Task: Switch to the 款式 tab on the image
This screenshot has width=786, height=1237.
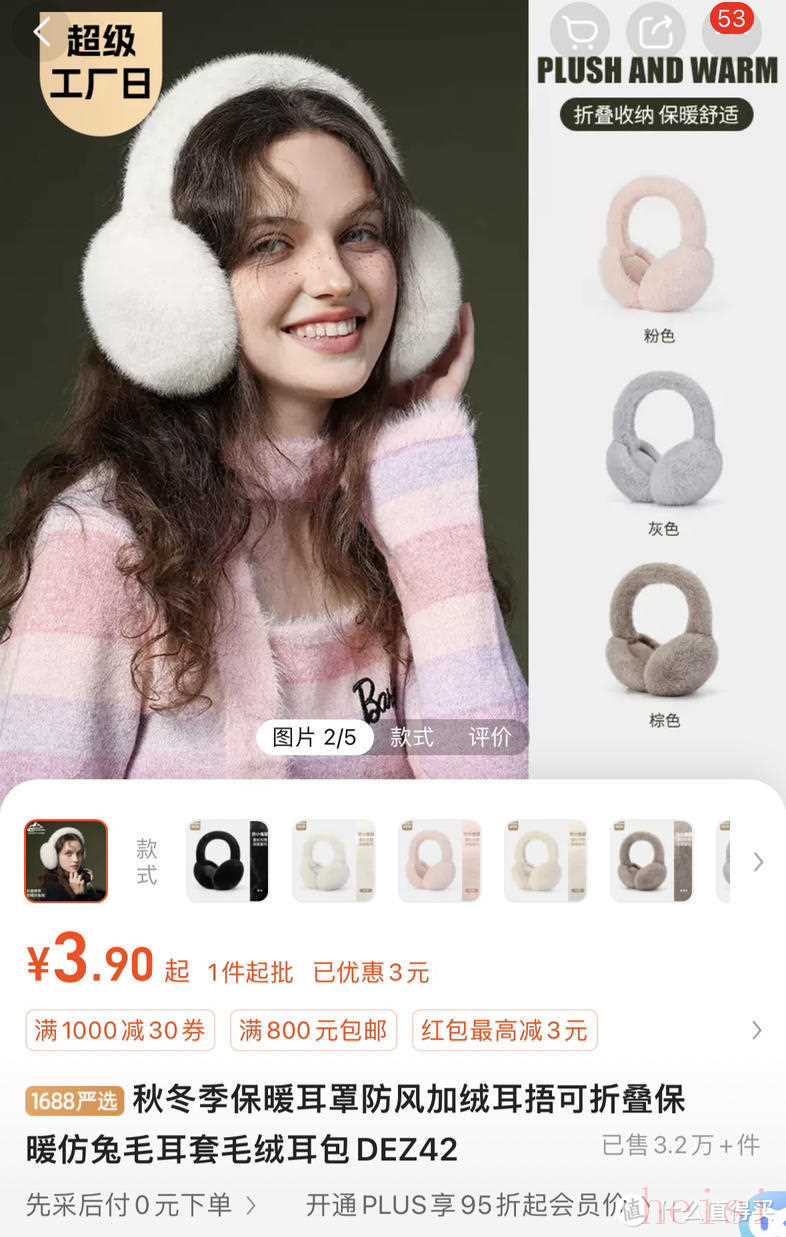Action: tap(411, 738)
